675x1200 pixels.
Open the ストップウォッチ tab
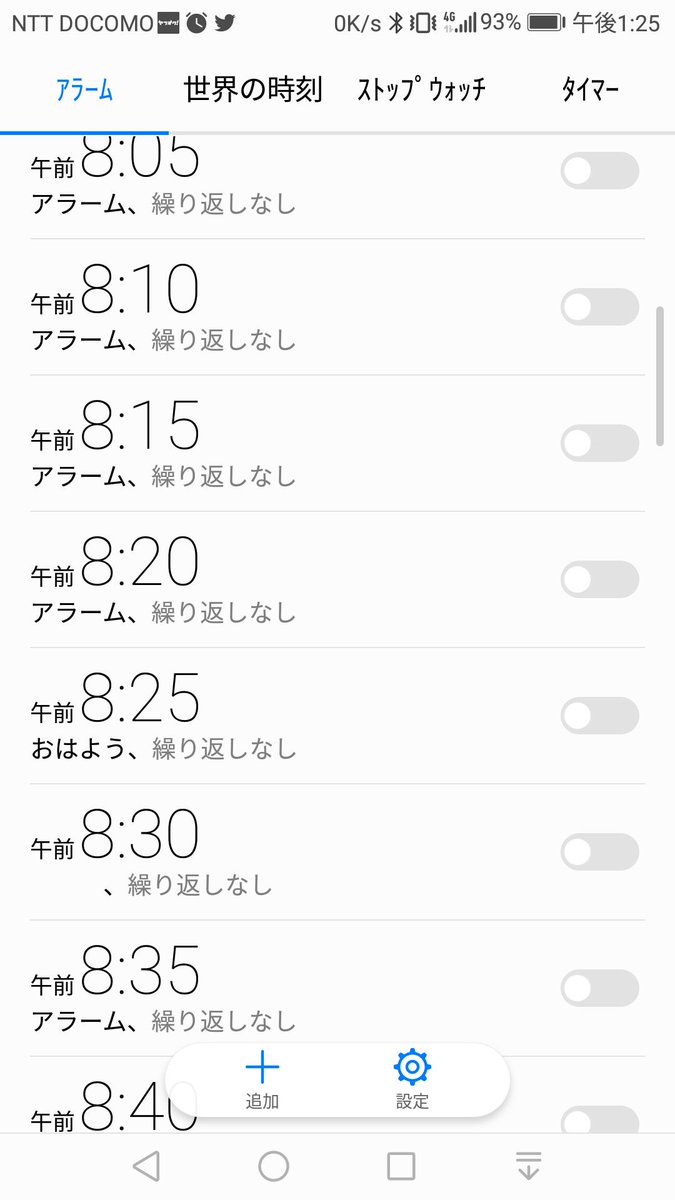[422, 90]
